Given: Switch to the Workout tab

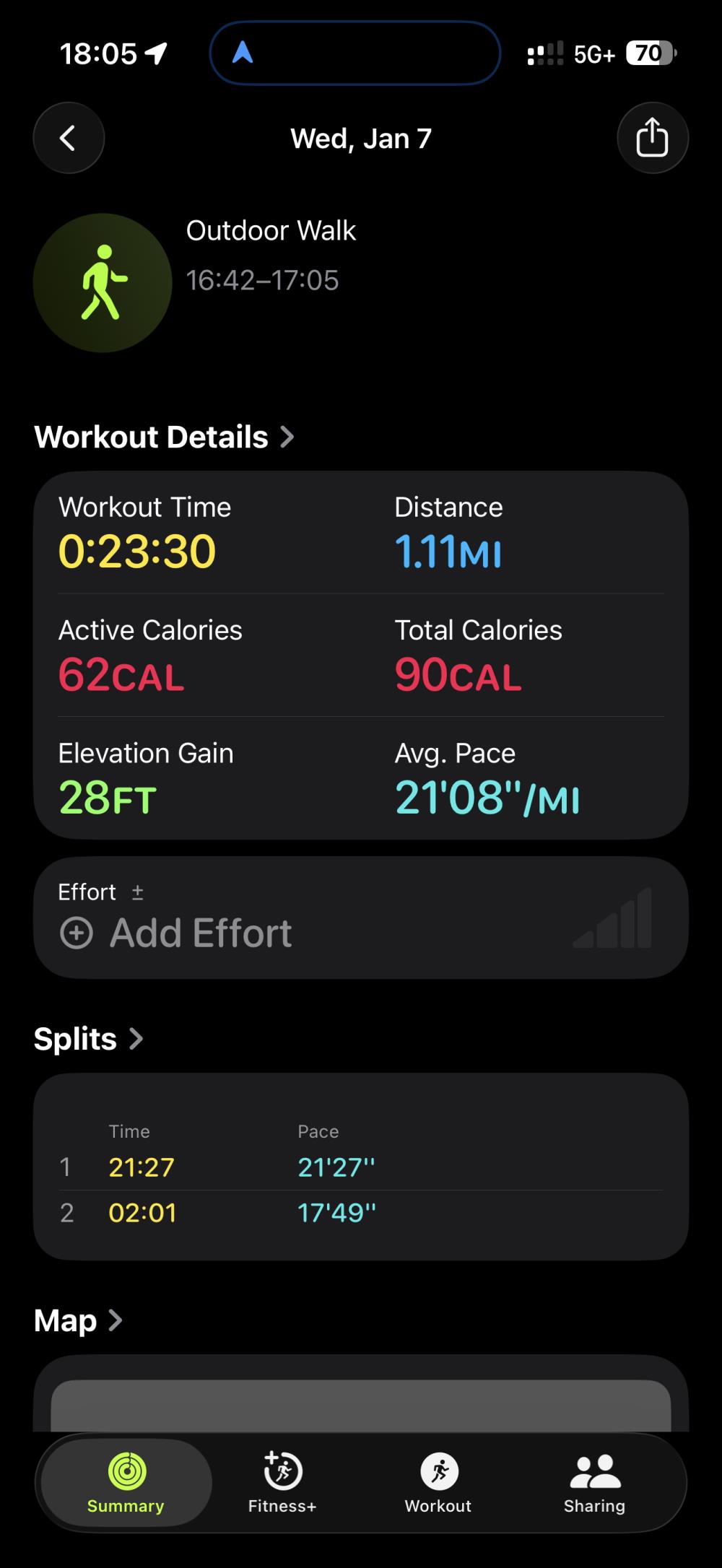Looking at the screenshot, I should tap(438, 1481).
